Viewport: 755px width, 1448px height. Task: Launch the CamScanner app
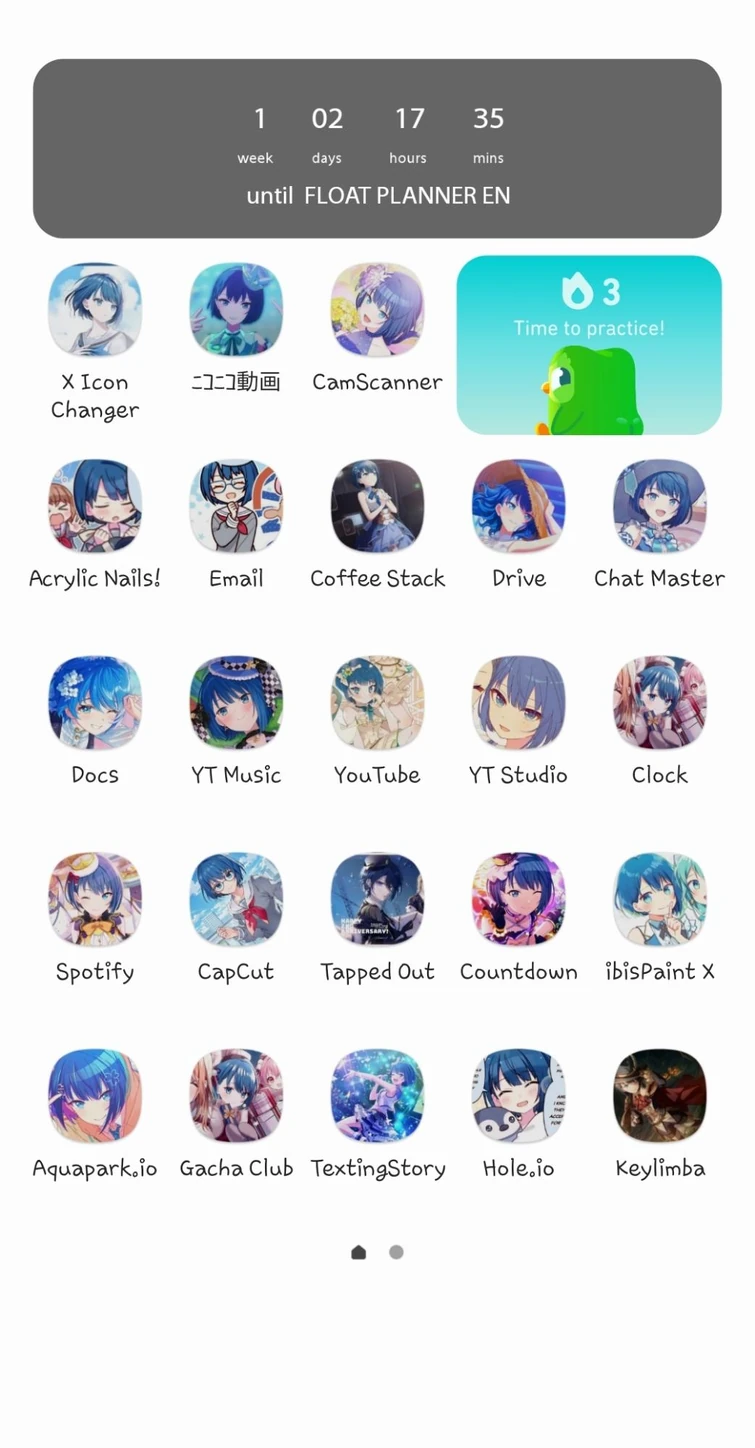click(377, 308)
